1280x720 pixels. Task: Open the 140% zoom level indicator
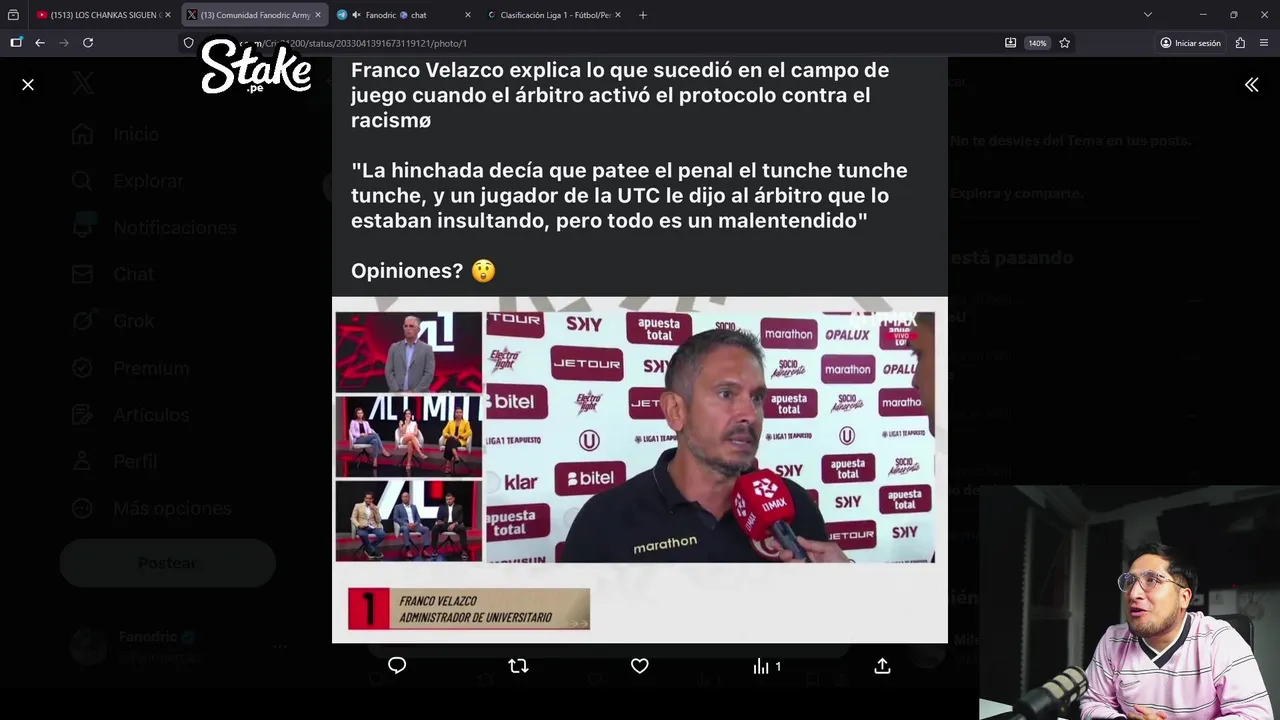[1037, 43]
